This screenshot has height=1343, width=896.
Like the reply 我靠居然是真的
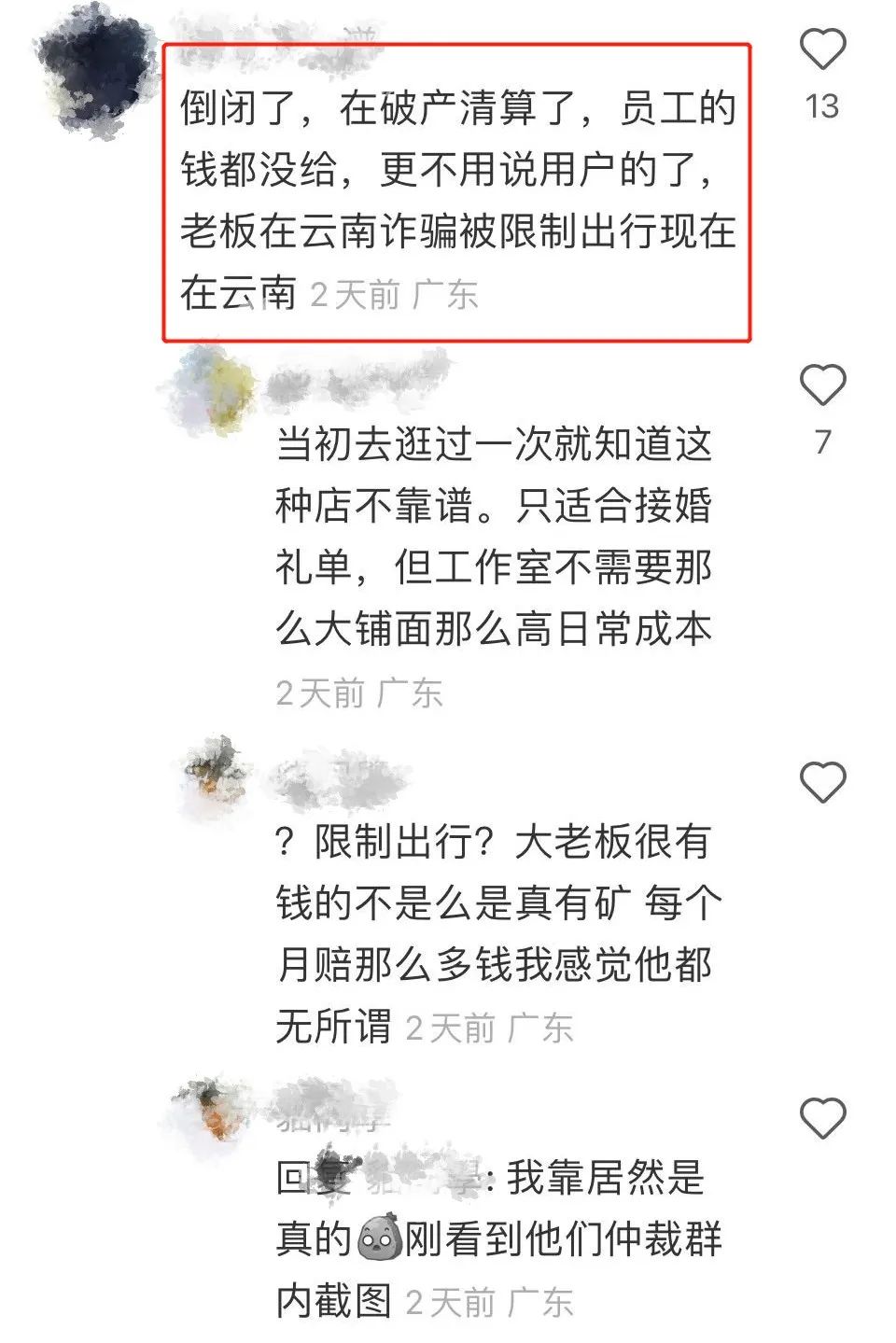coord(822,1117)
